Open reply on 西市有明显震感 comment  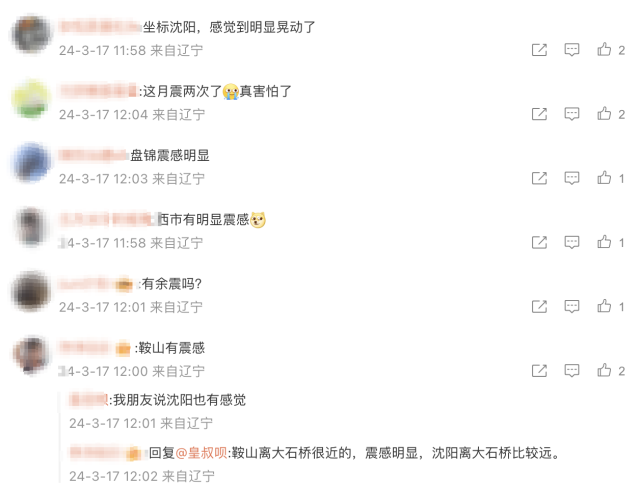(571, 242)
